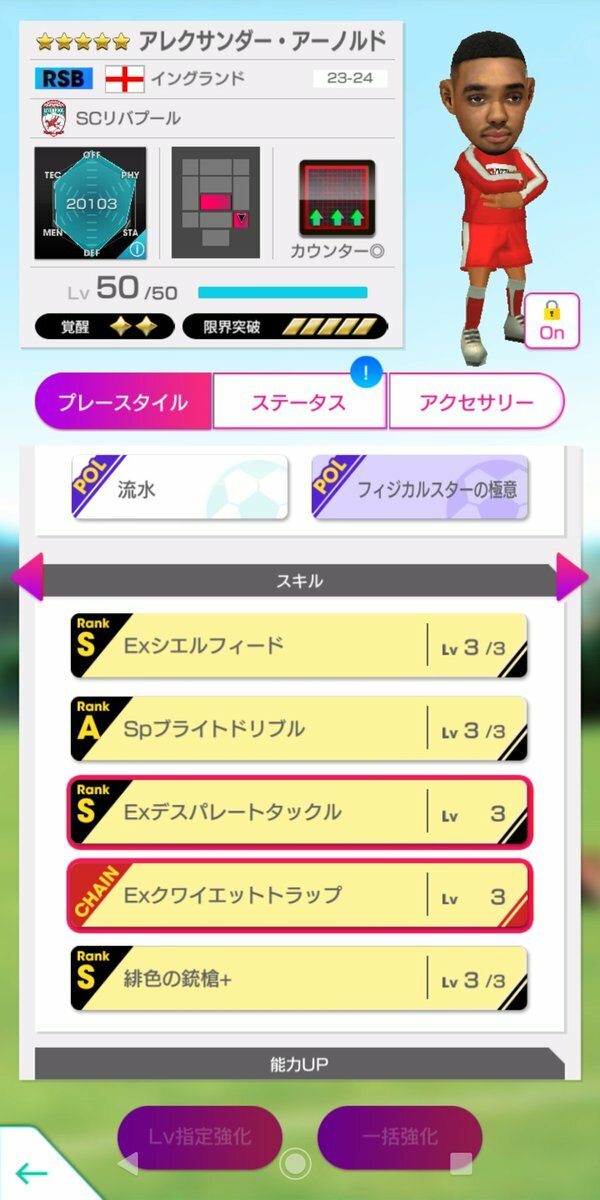Tap the 一括強化 button
This screenshot has height=1200, width=600.
[x=399, y=1138]
